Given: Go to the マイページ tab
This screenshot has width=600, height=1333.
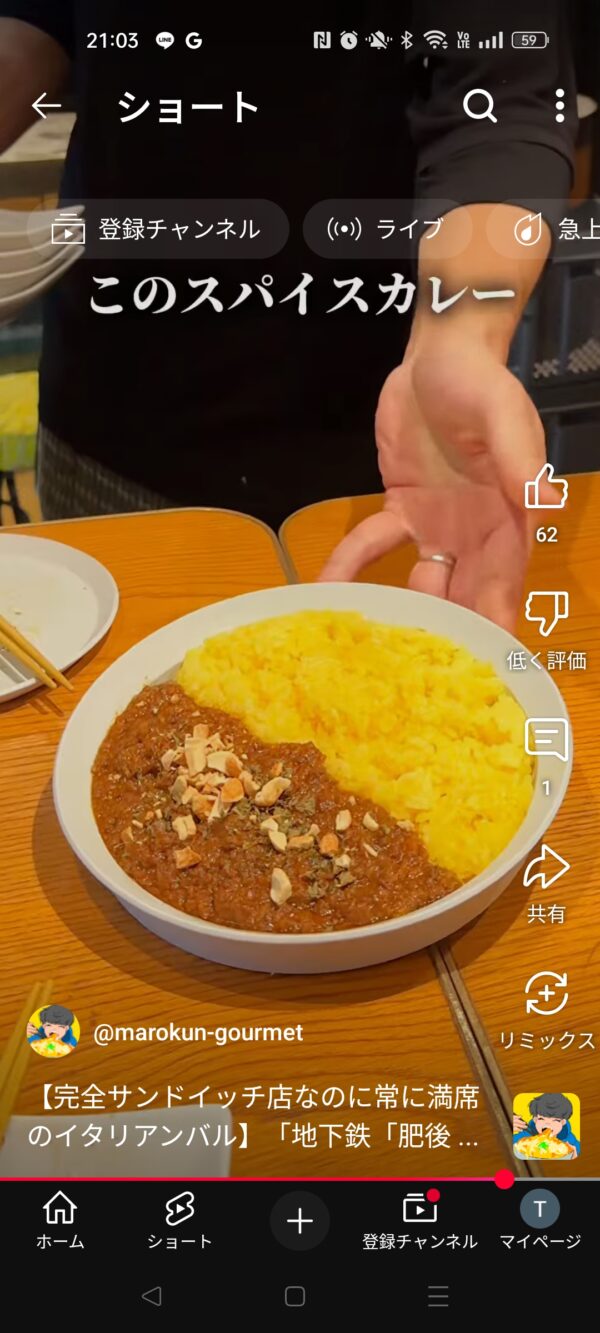Looking at the screenshot, I should click(x=540, y=1220).
